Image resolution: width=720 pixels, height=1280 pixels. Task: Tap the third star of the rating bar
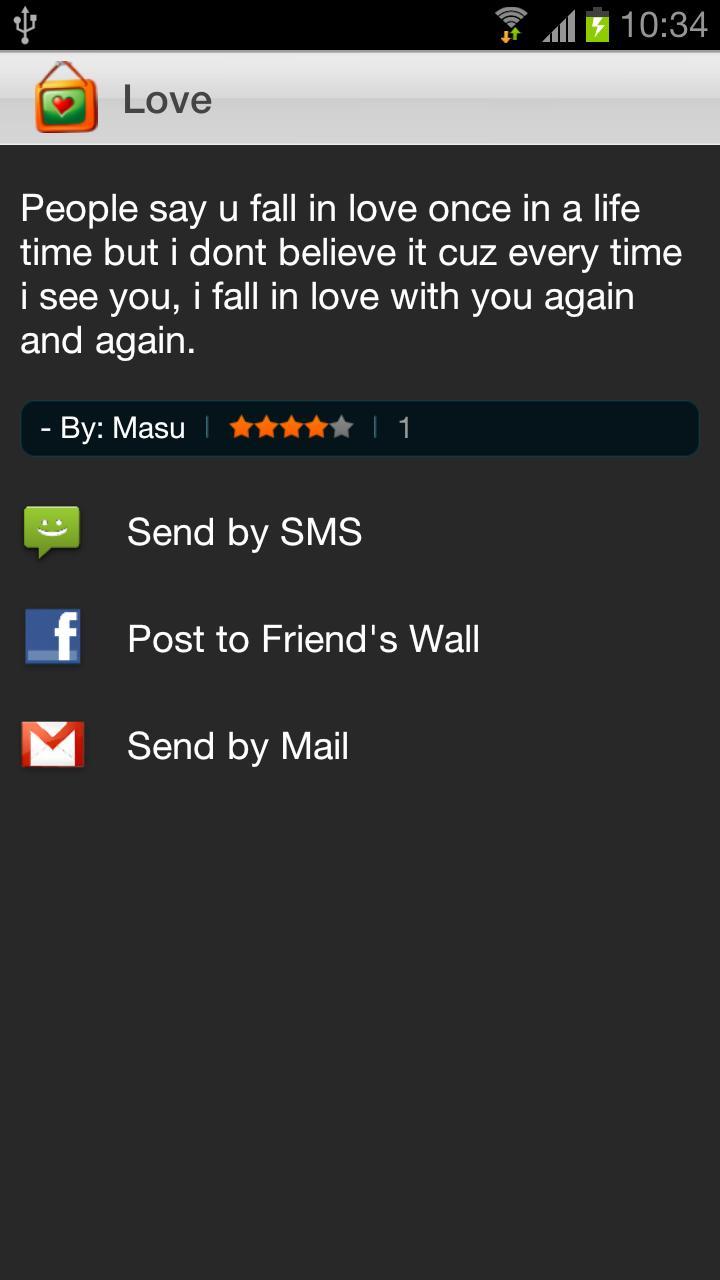291,427
